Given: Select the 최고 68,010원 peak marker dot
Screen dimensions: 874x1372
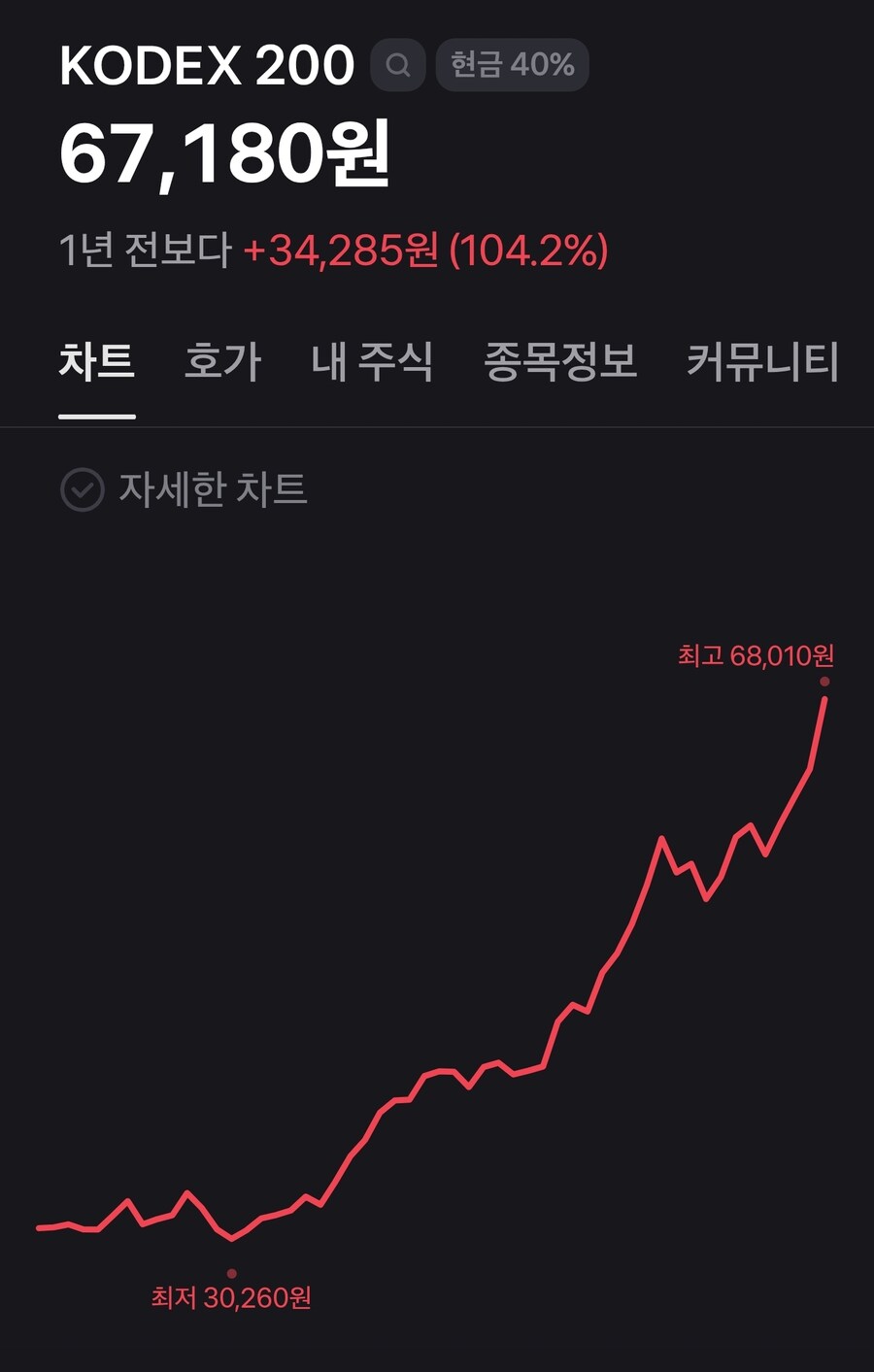Looking at the screenshot, I should 824,691.
